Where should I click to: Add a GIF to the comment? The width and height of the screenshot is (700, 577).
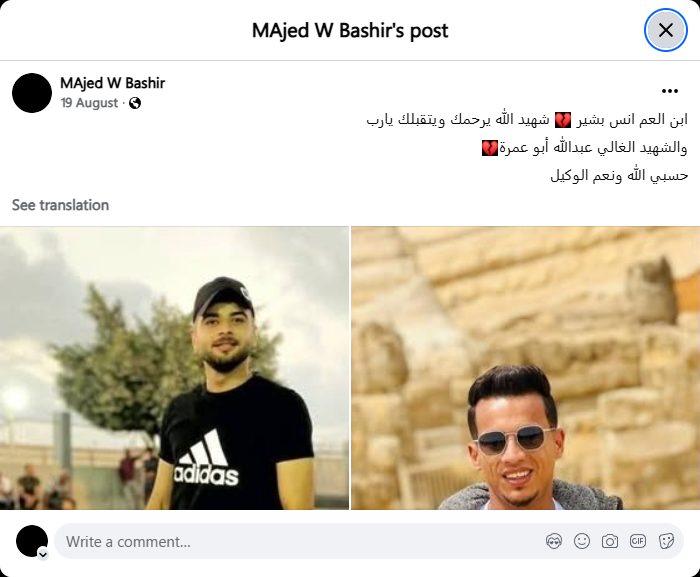coord(638,542)
